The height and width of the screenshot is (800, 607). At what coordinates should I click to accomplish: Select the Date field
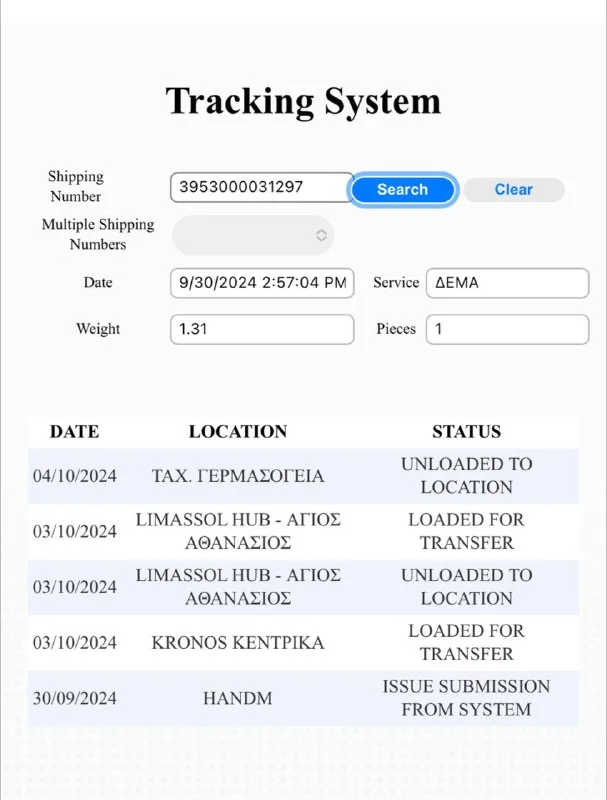tap(262, 283)
